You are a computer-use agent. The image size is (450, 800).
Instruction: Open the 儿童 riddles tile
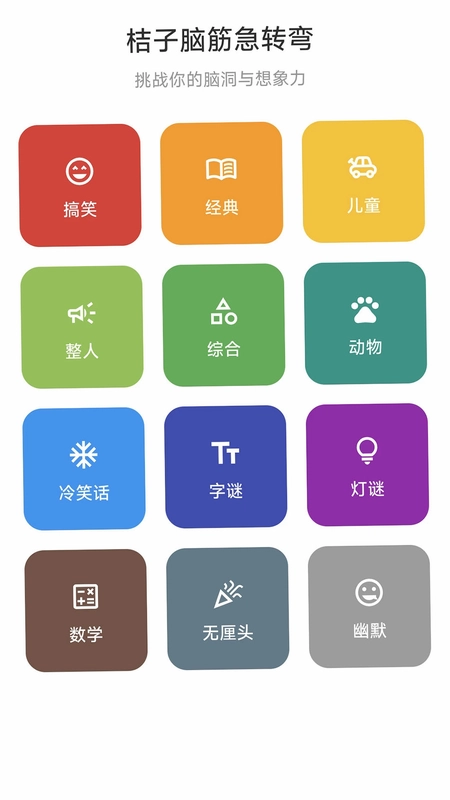(363, 181)
